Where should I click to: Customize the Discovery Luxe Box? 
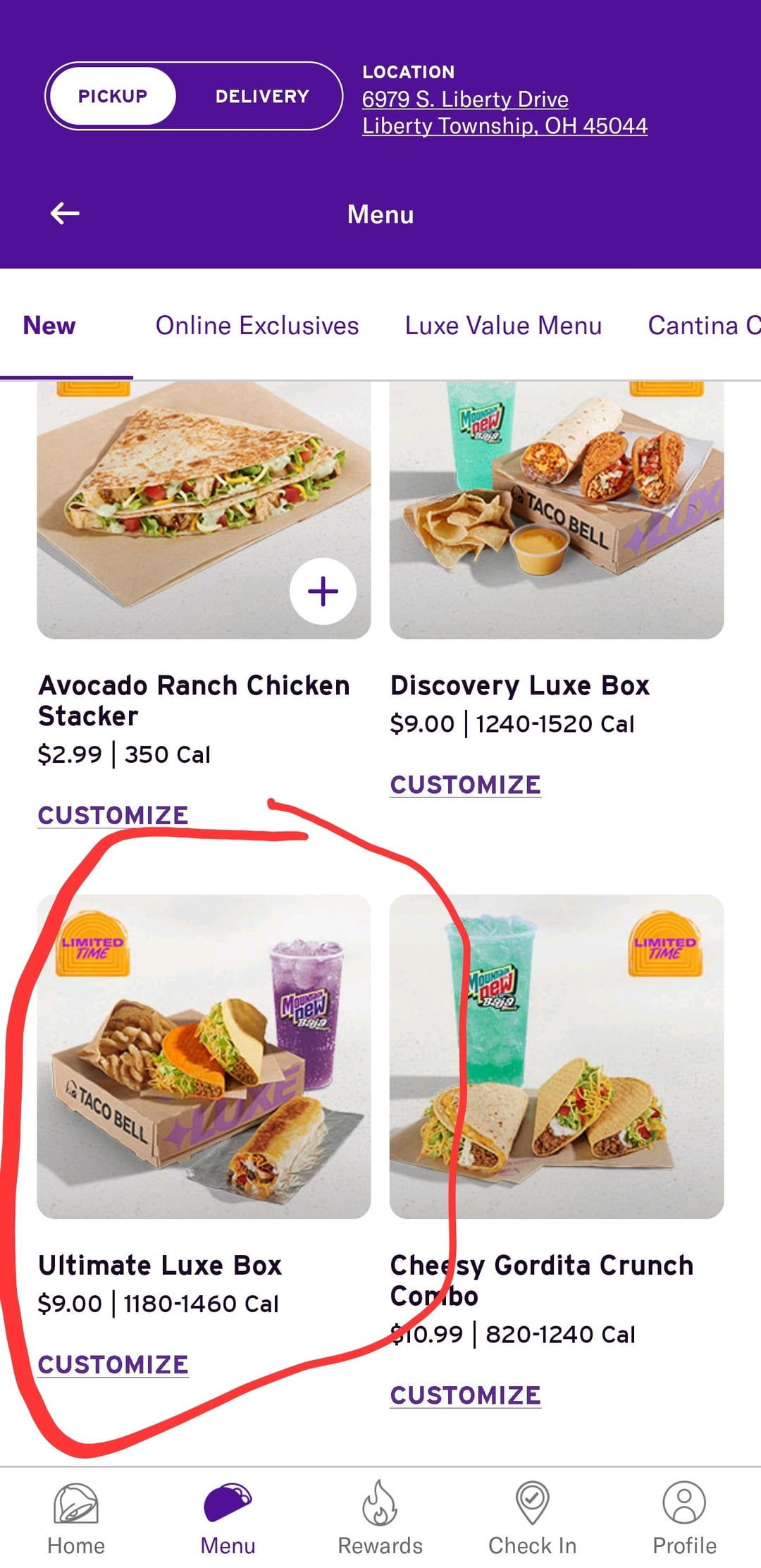pyautogui.click(x=465, y=785)
